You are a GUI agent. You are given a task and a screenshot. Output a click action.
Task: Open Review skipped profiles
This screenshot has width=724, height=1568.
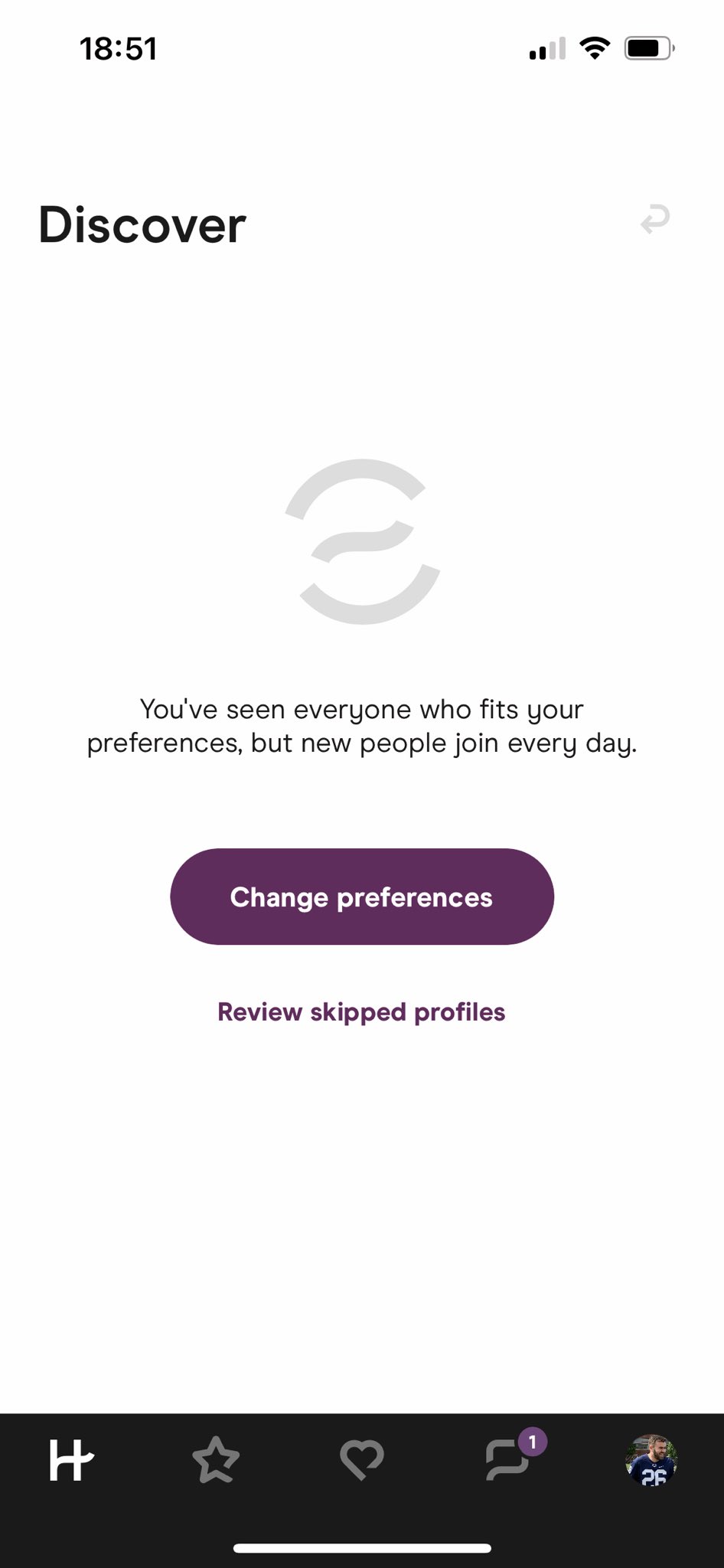[x=361, y=1012]
